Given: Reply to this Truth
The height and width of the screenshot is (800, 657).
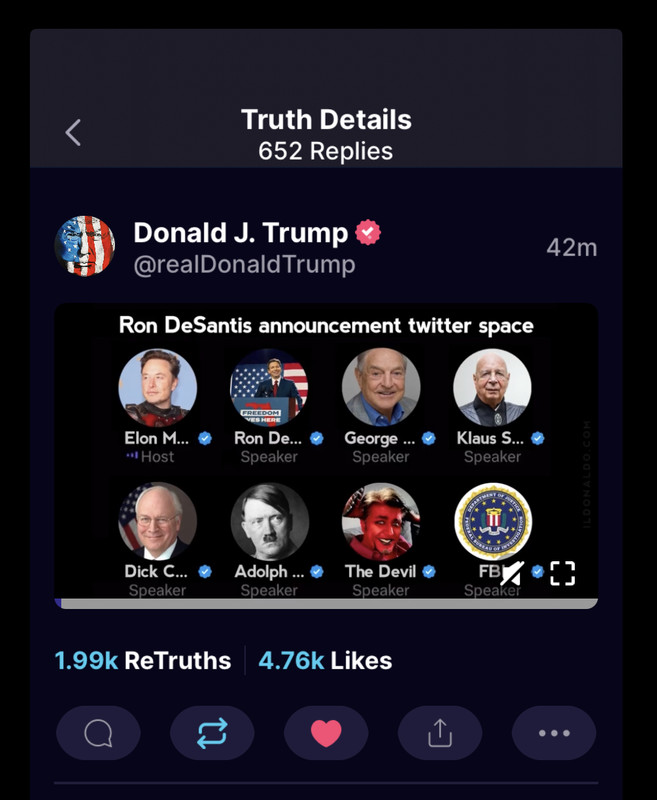Looking at the screenshot, I should coord(98,733).
